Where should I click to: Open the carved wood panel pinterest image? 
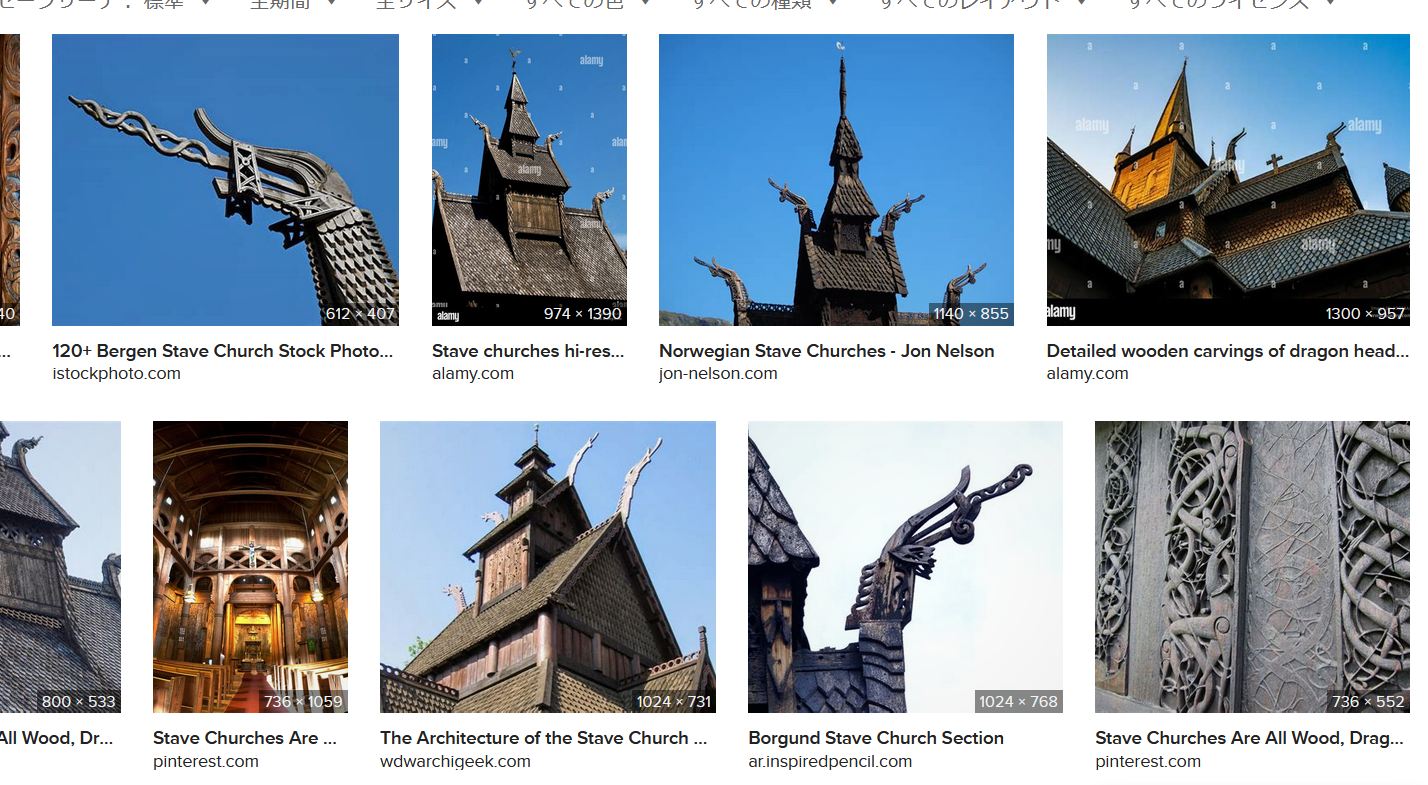[x=1252, y=566]
